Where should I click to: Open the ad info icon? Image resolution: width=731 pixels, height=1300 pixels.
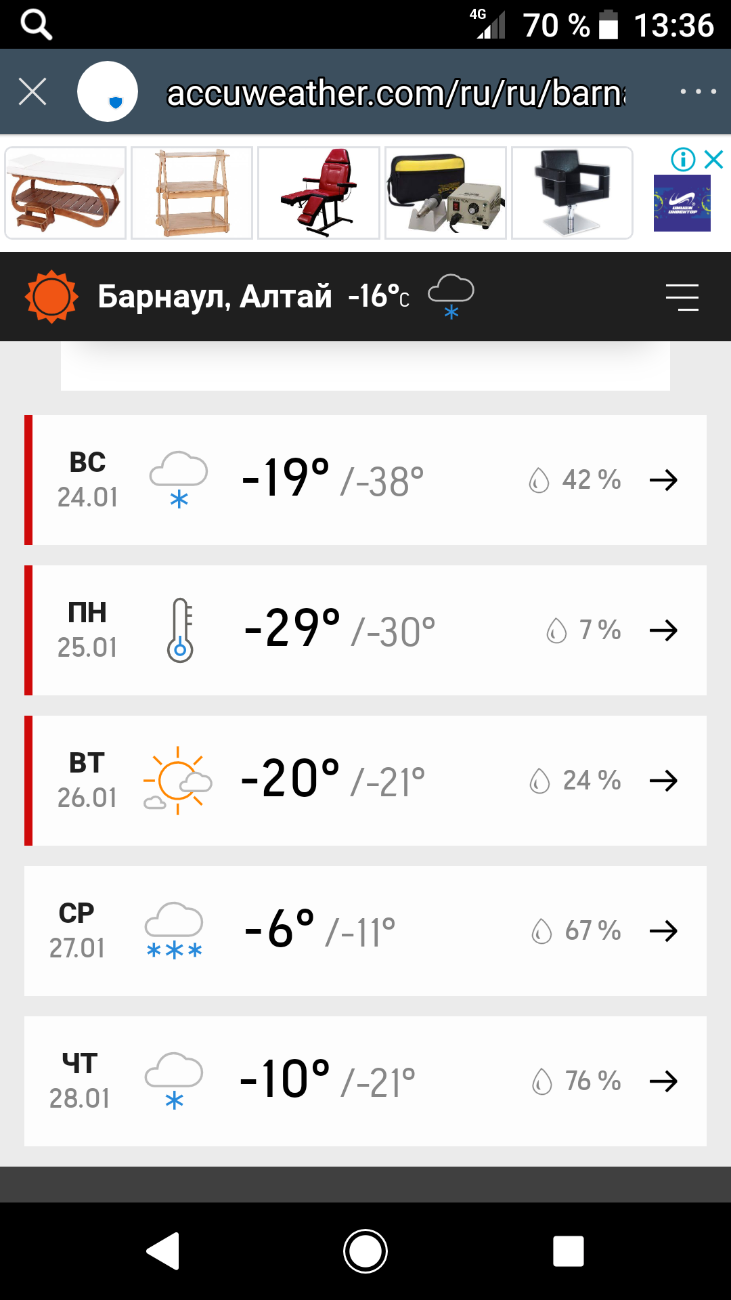pos(683,159)
